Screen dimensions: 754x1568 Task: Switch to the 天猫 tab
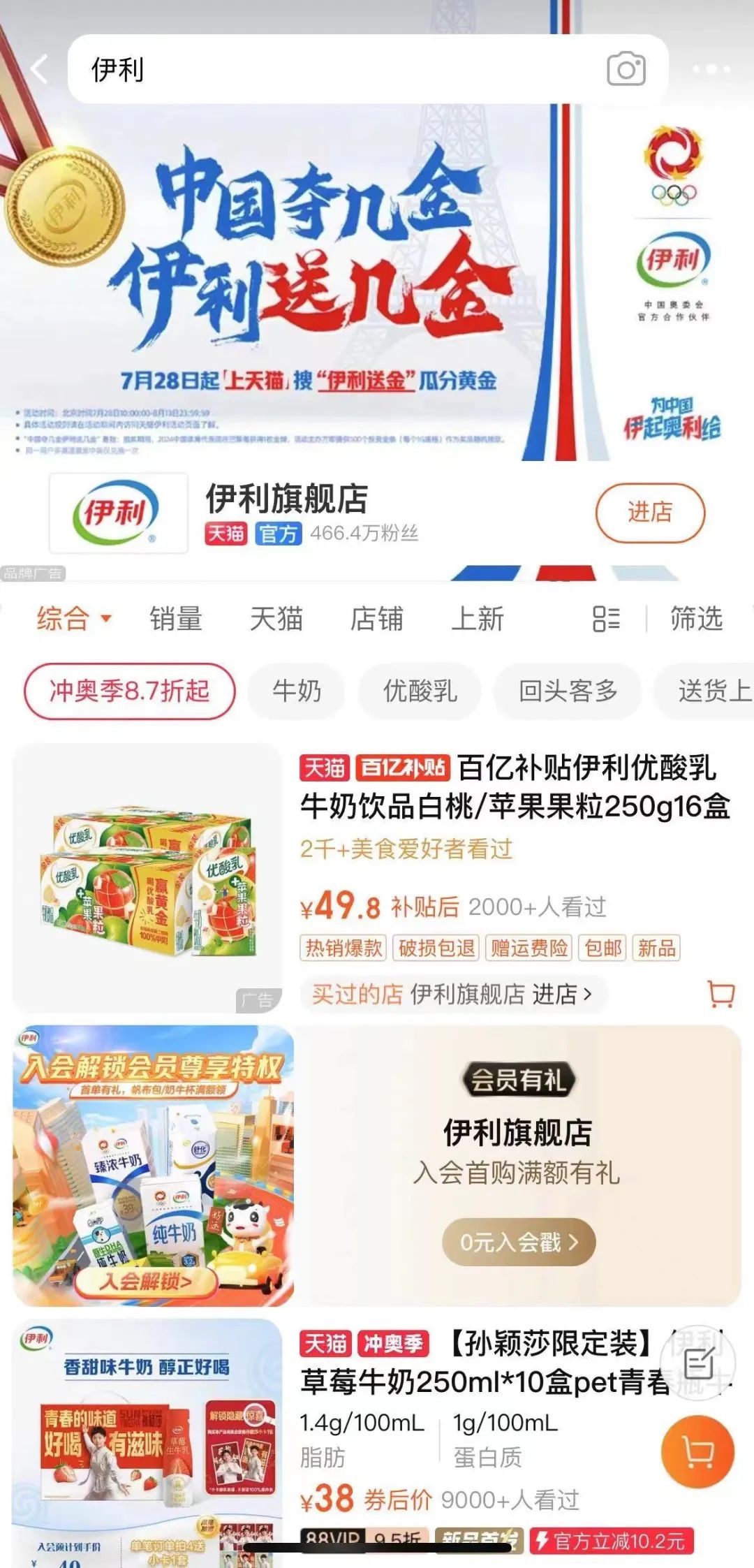coord(276,619)
